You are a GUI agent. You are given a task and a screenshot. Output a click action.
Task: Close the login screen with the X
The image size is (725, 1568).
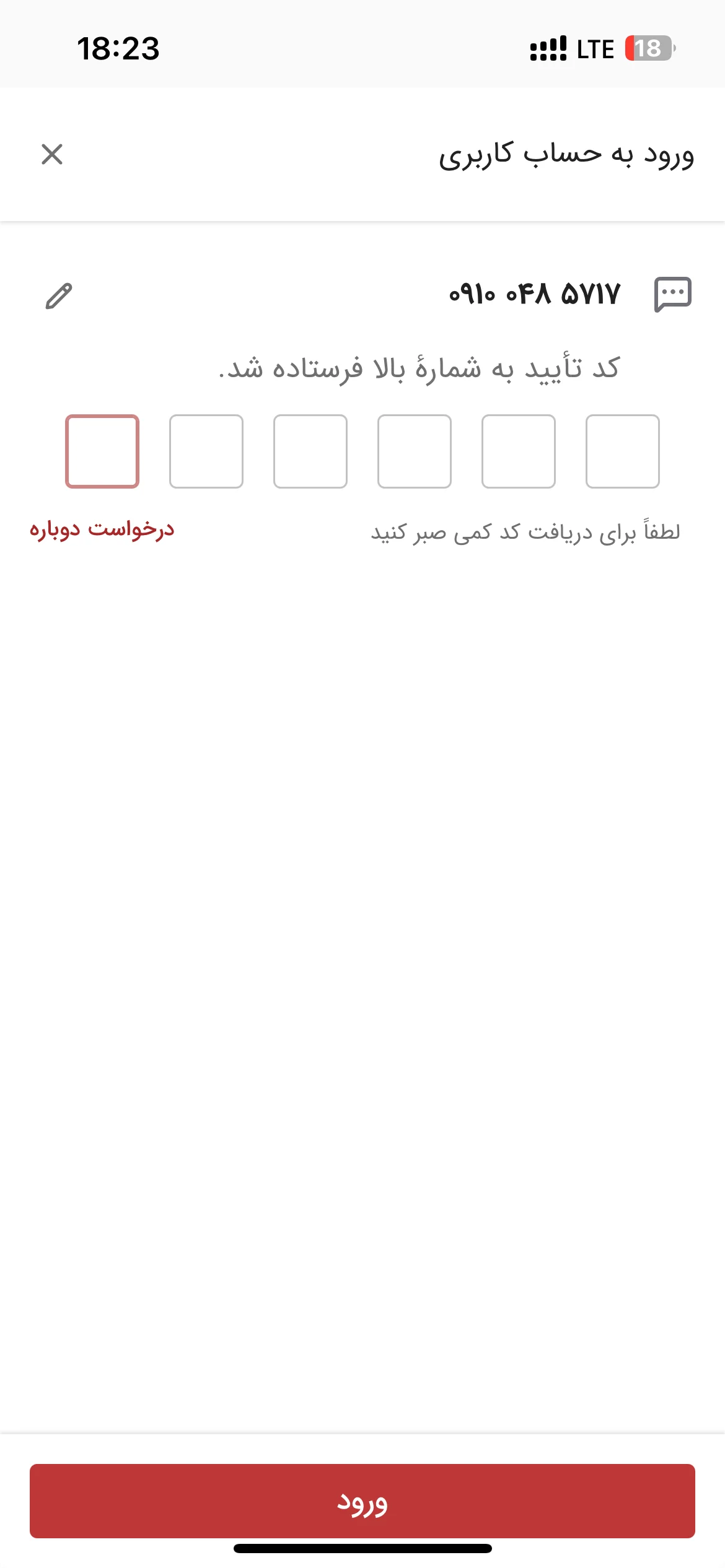(x=52, y=154)
